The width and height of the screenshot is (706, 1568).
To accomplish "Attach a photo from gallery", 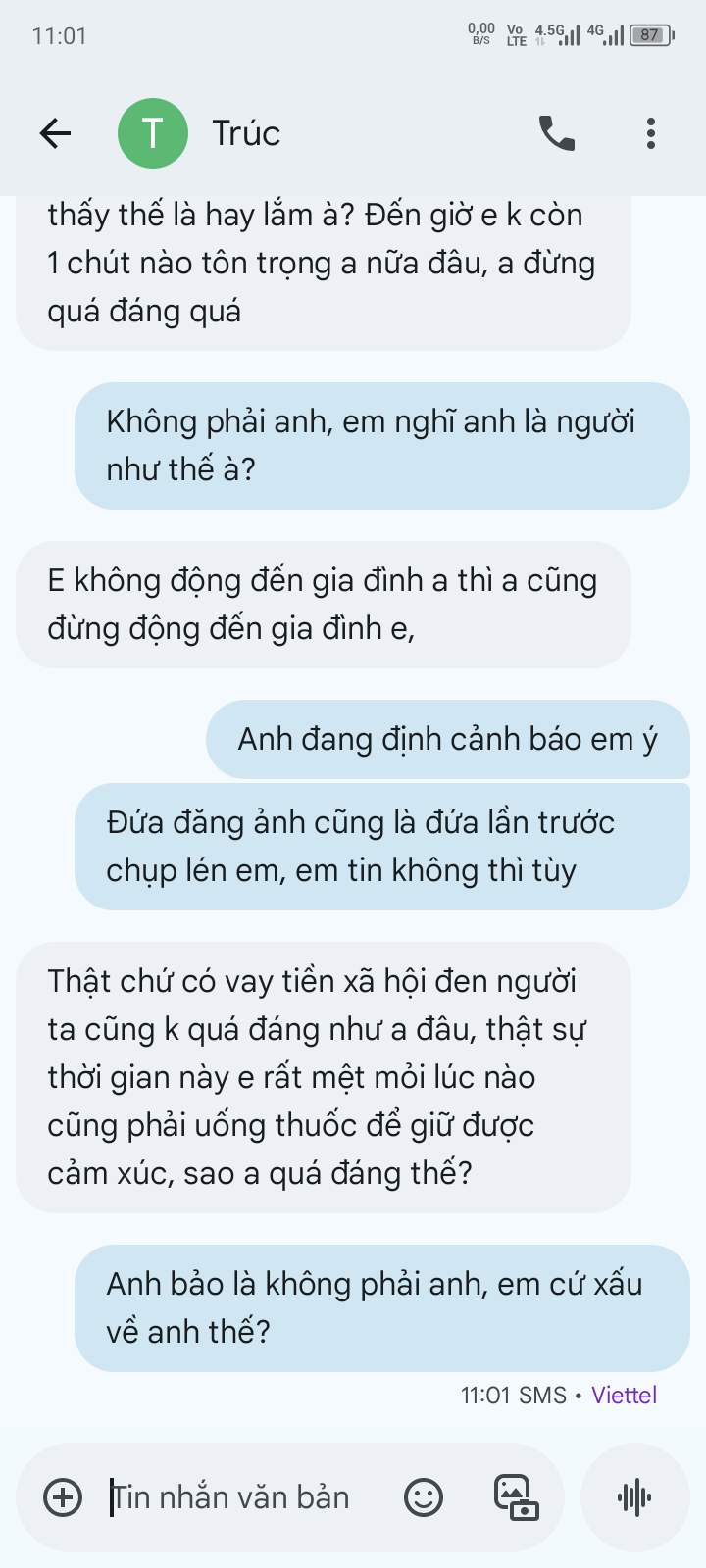I will click(x=515, y=1497).
